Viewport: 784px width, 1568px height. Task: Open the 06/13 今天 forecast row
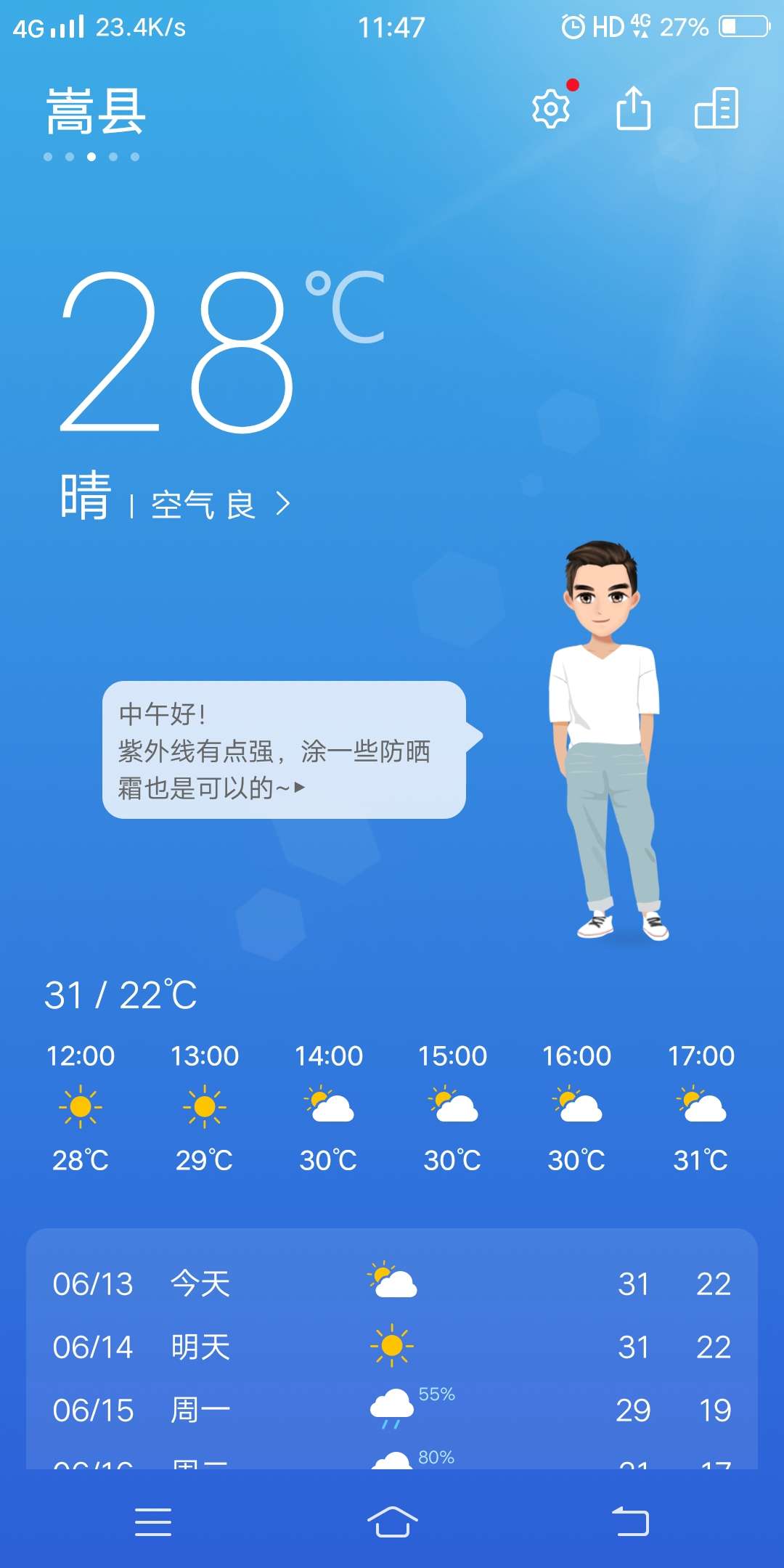tap(392, 1283)
